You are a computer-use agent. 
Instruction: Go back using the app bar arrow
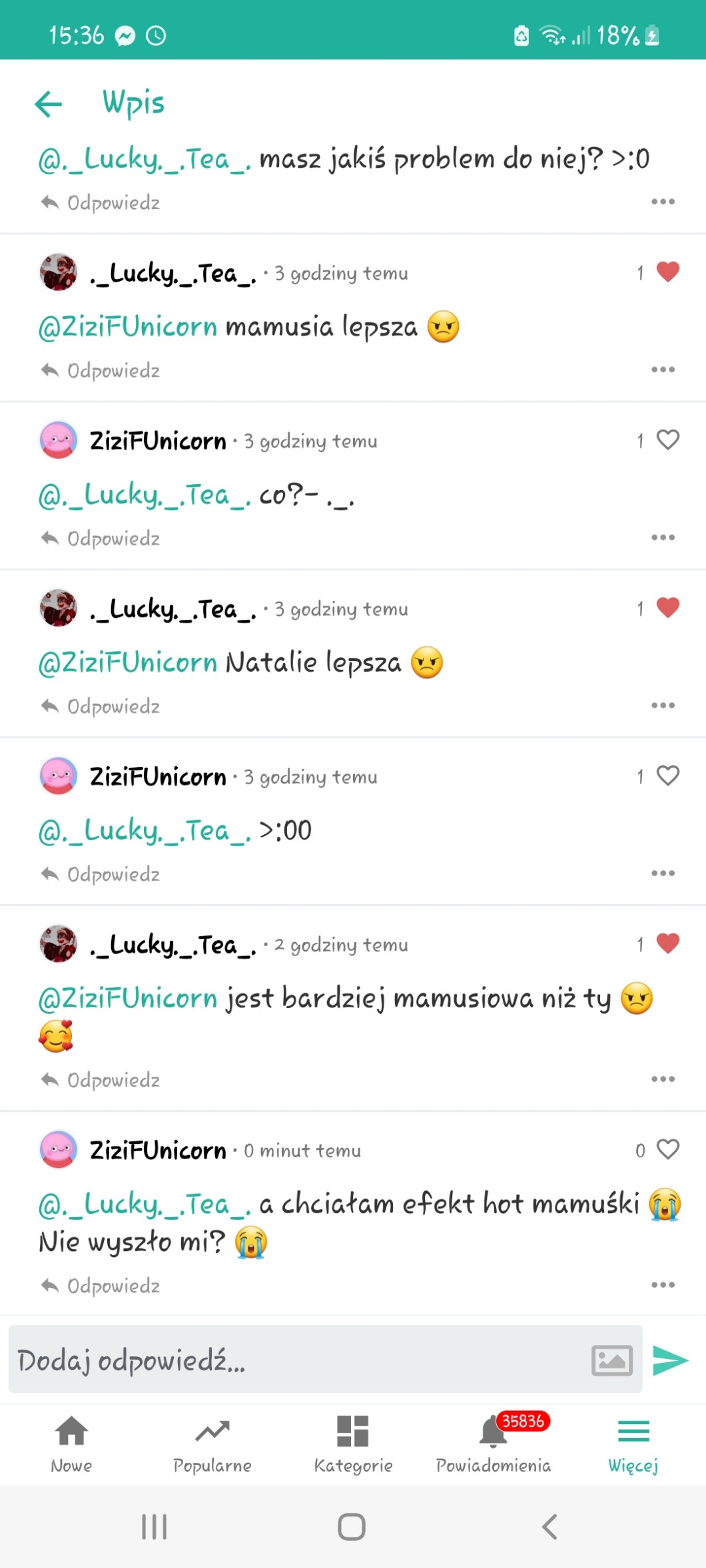click(x=48, y=104)
